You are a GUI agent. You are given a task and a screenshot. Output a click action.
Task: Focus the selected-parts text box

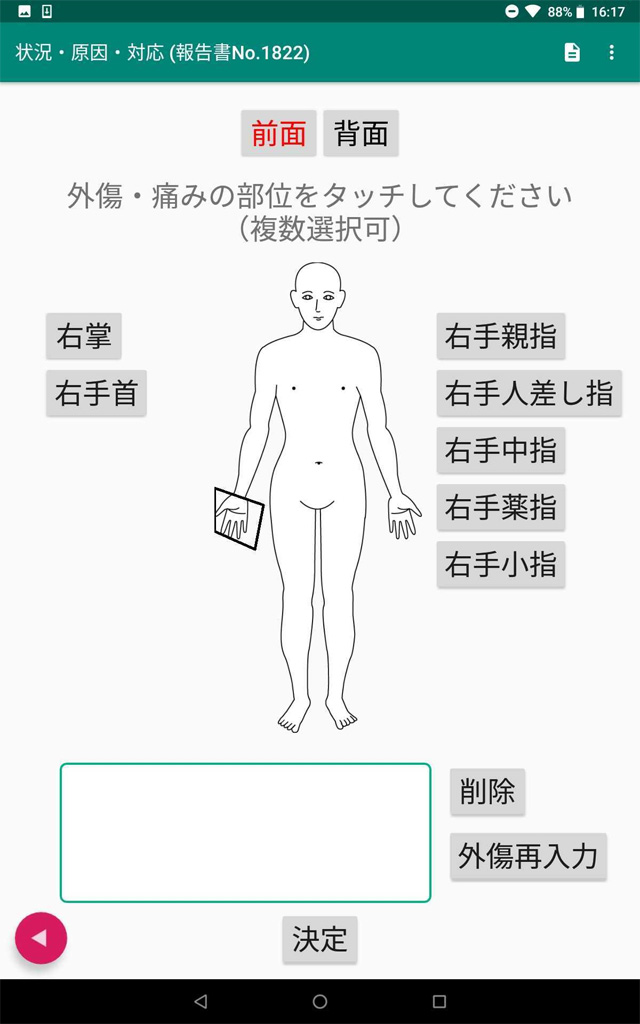pyautogui.click(x=245, y=833)
